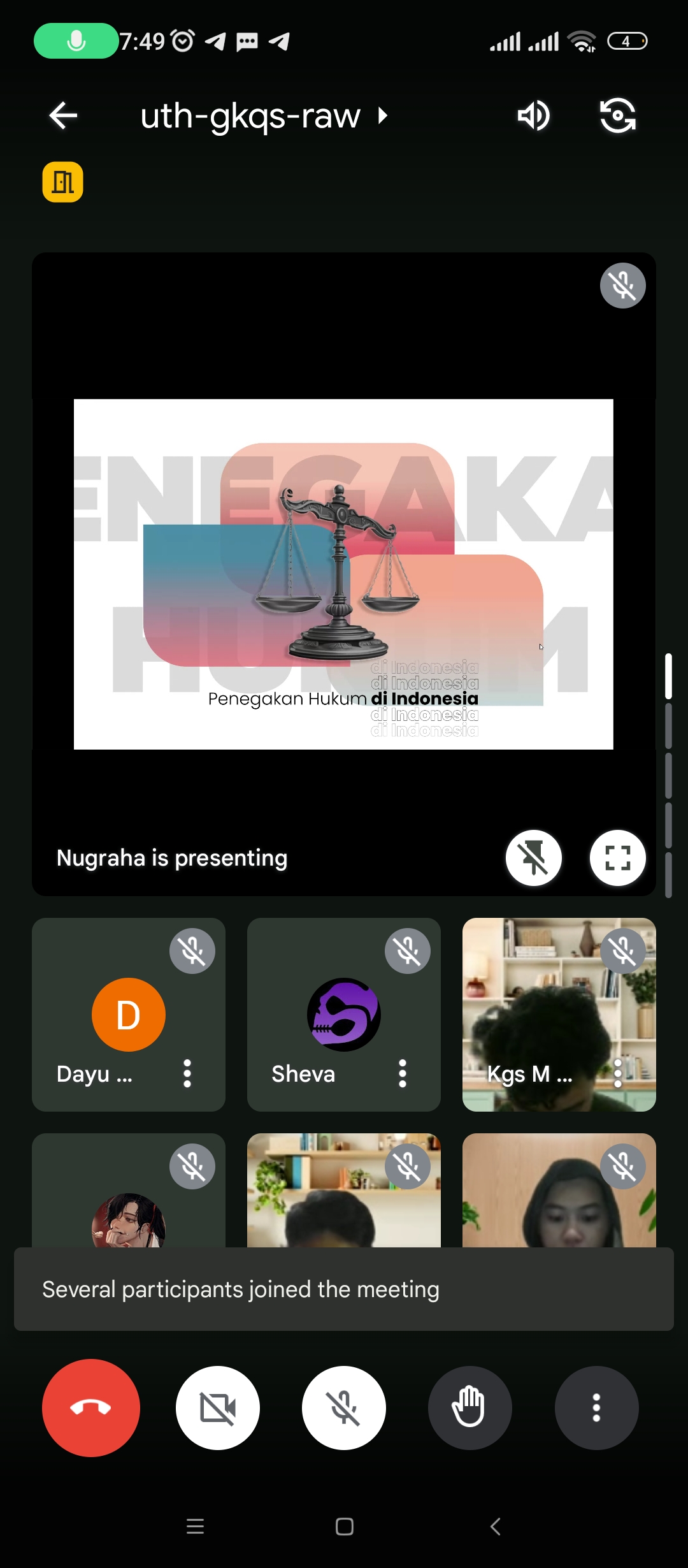This screenshot has height=1568, width=688.
Task: Open options for Dayu's tile
Action: [187, 1074]
